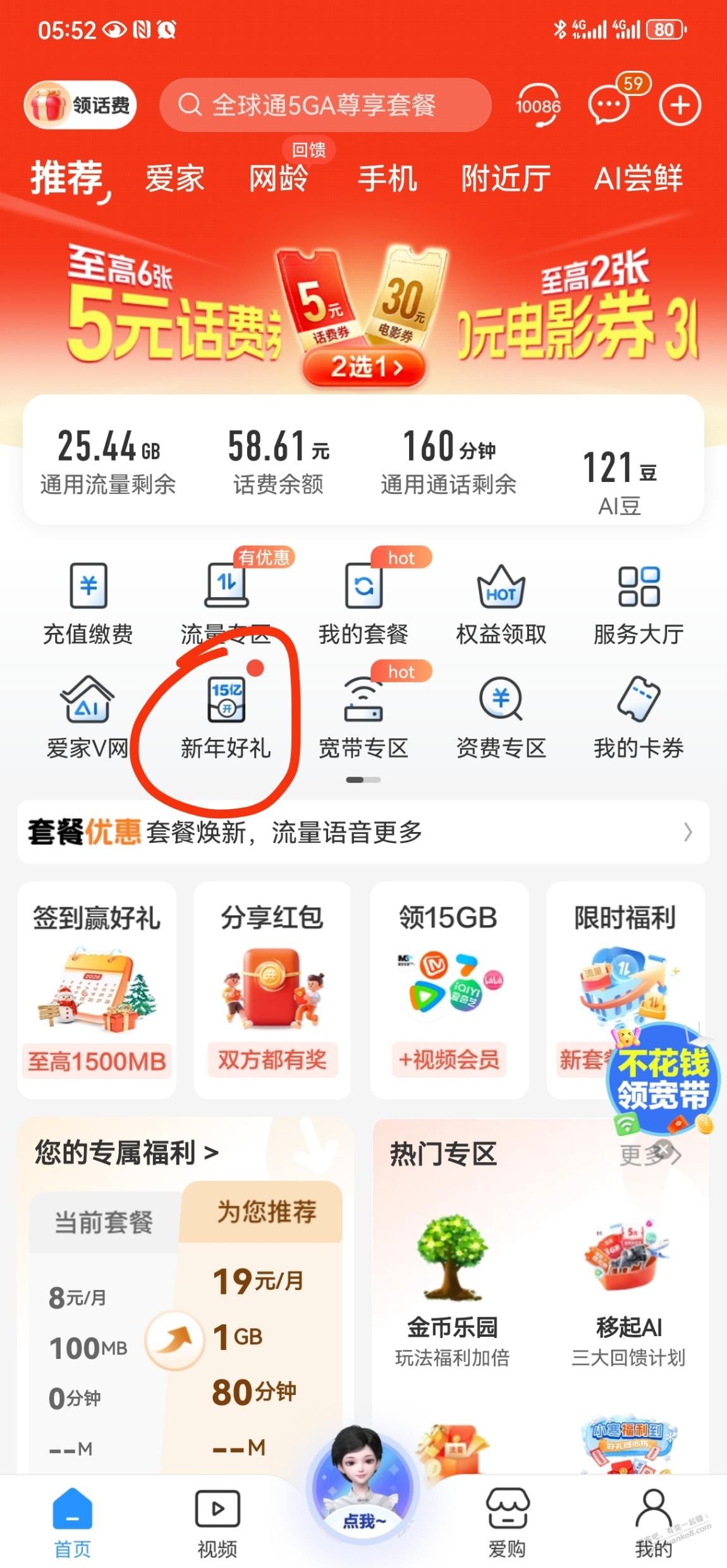727x1568 pixels.
Task: Tap the 全球通5GA尊享套餐 search box
Action: click(x=325, y=105)
